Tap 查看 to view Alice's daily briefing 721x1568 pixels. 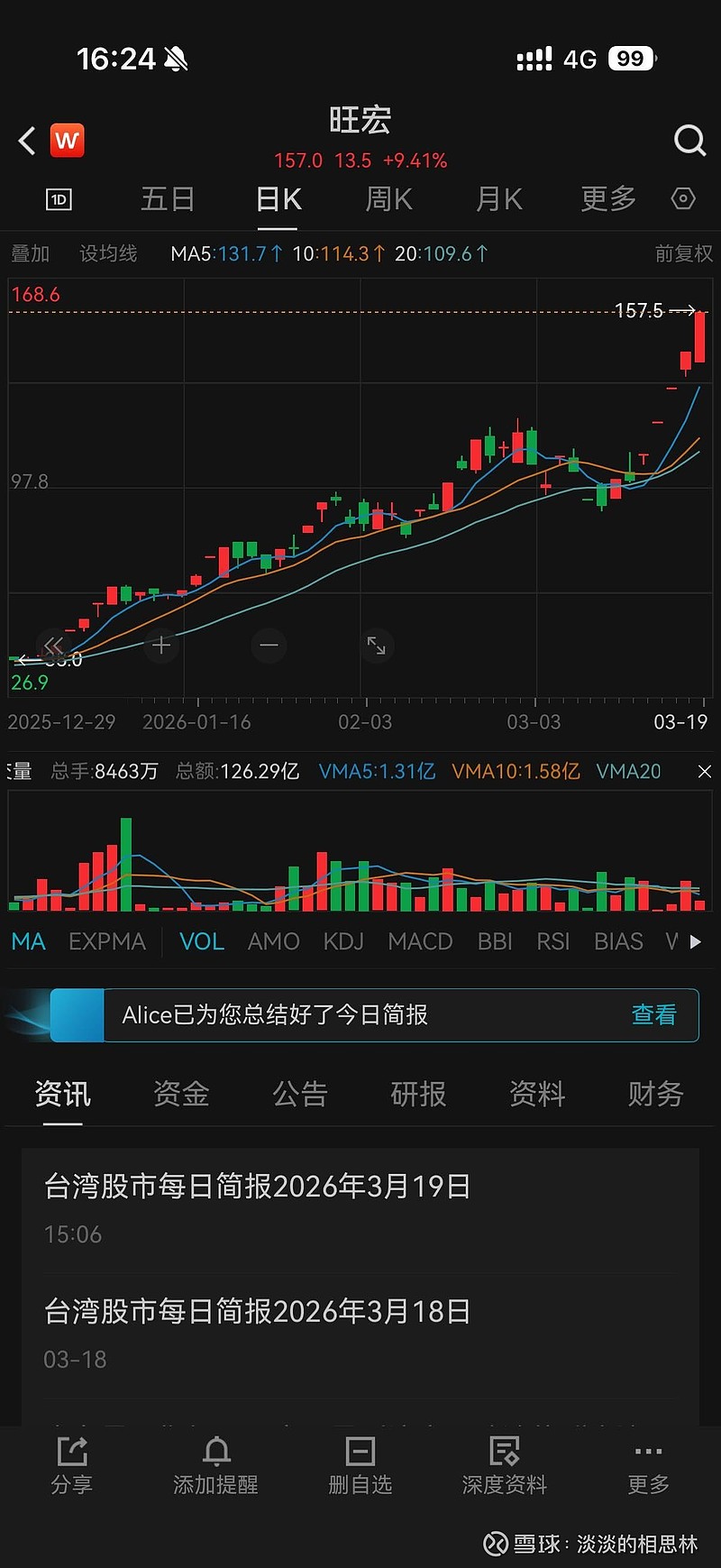point(654,1015)
